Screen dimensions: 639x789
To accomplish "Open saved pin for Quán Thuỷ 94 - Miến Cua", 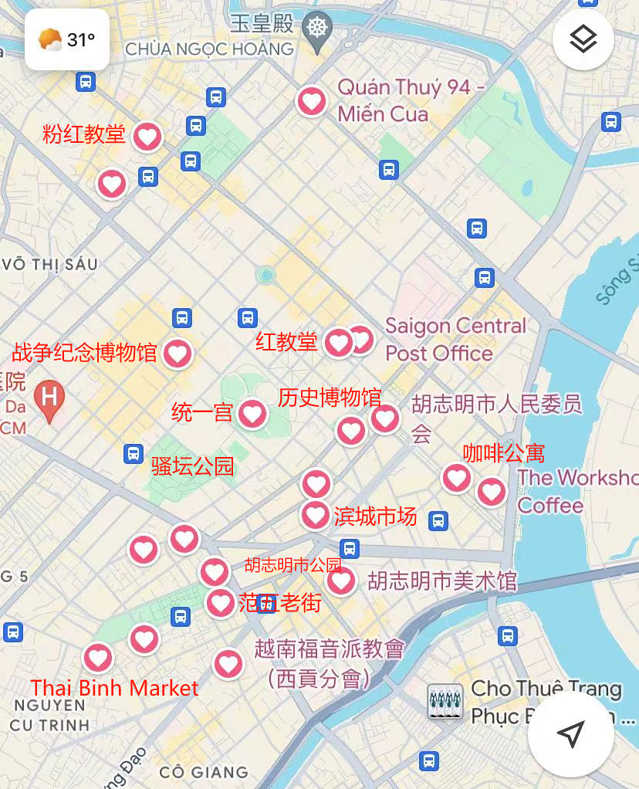I will click(x=312, y=101).
